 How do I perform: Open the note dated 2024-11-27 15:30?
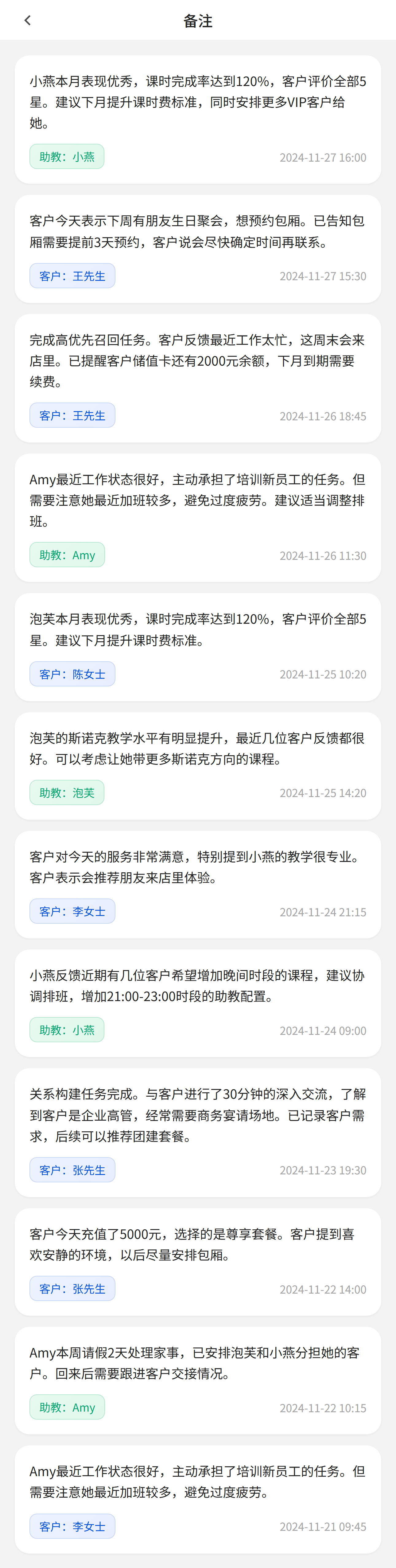(198, 232)
